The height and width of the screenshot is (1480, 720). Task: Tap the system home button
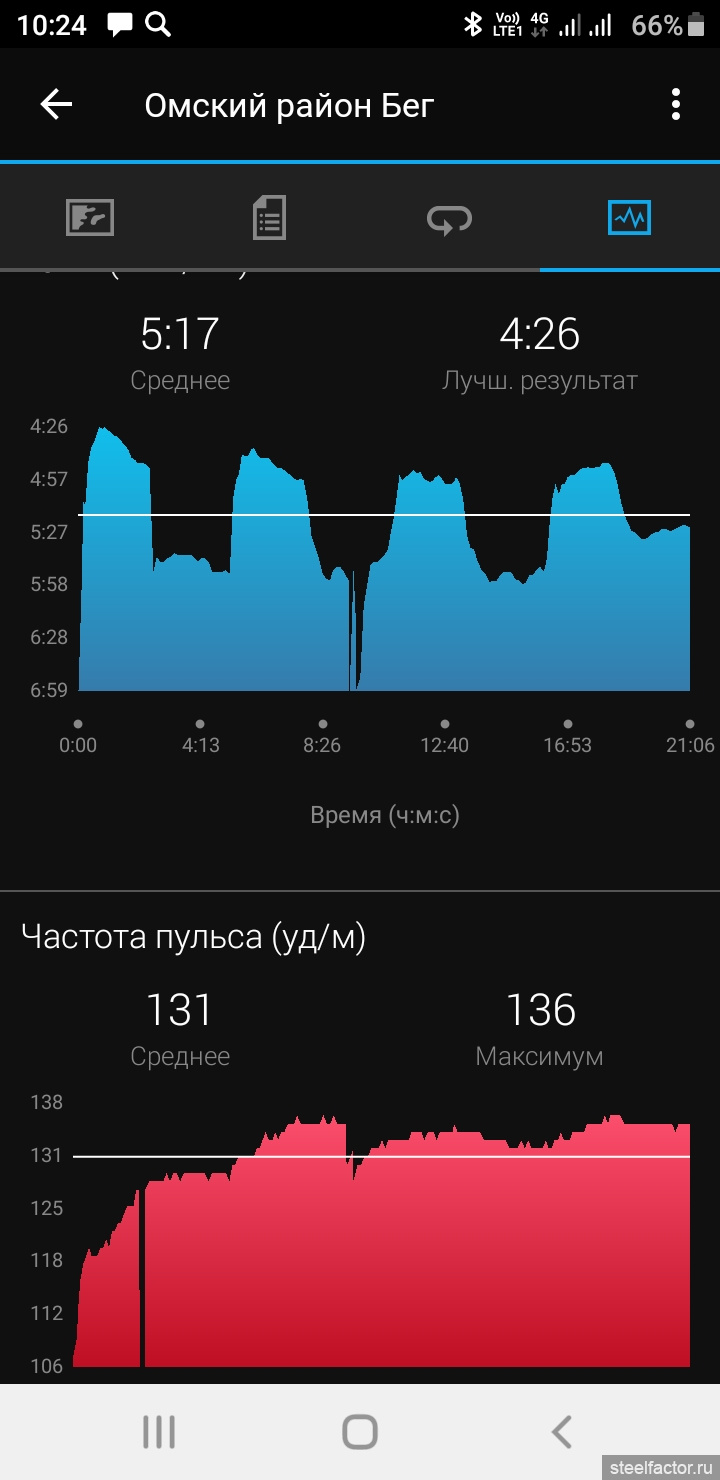click(360, 1432)
